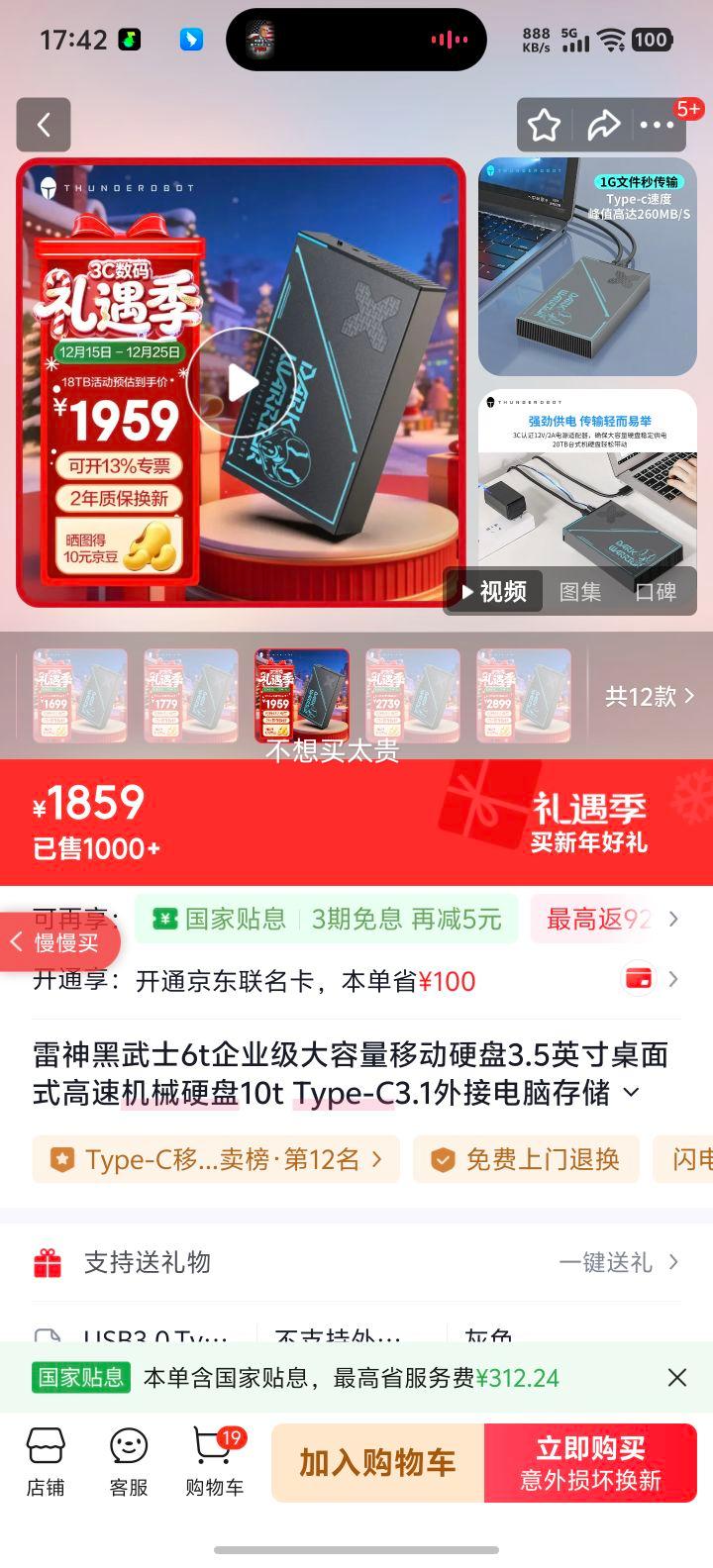Switch to the 口碑 tab
The height and width of the screenshot is (1568, 713).
[657, 591]
